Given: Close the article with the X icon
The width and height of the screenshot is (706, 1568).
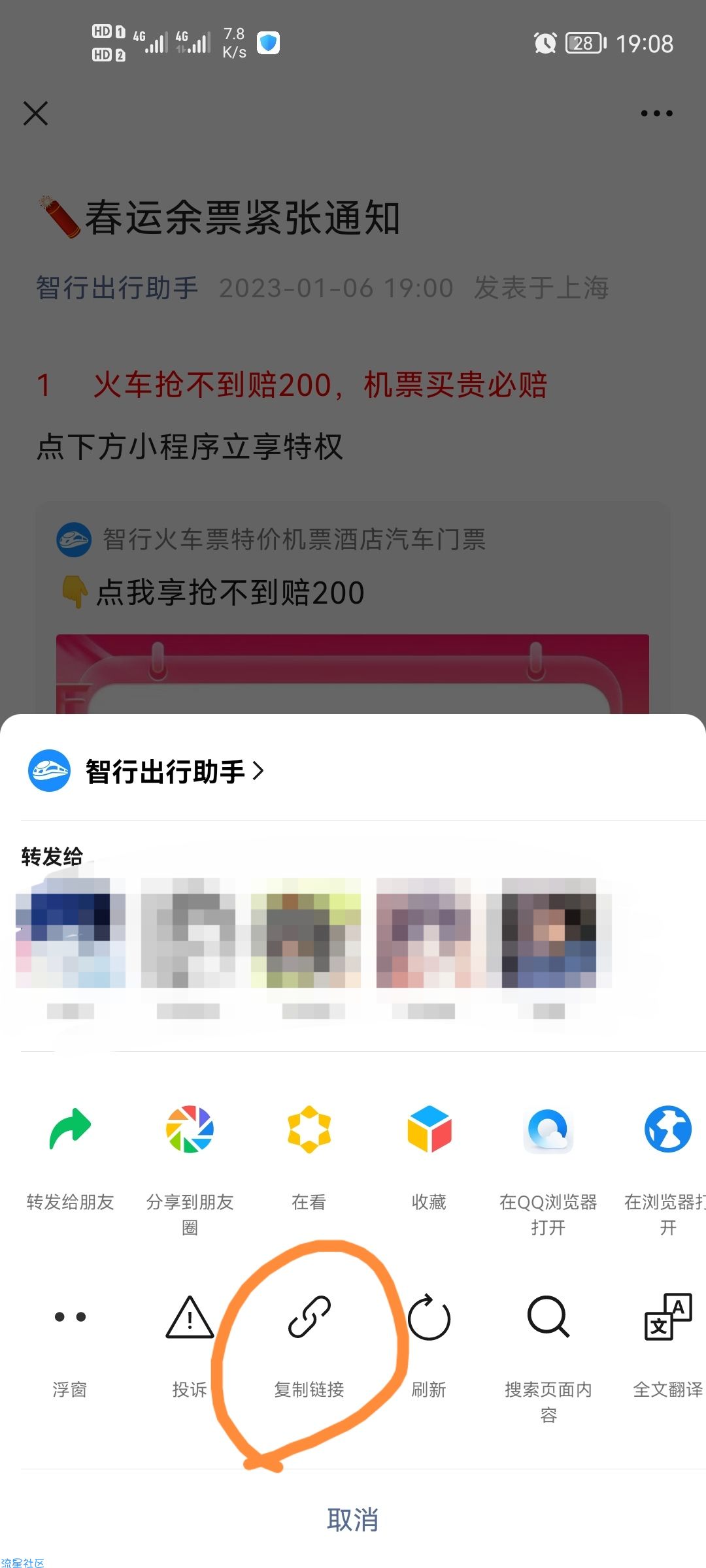Looking at the screenshot, I should (x=35, y=113).
